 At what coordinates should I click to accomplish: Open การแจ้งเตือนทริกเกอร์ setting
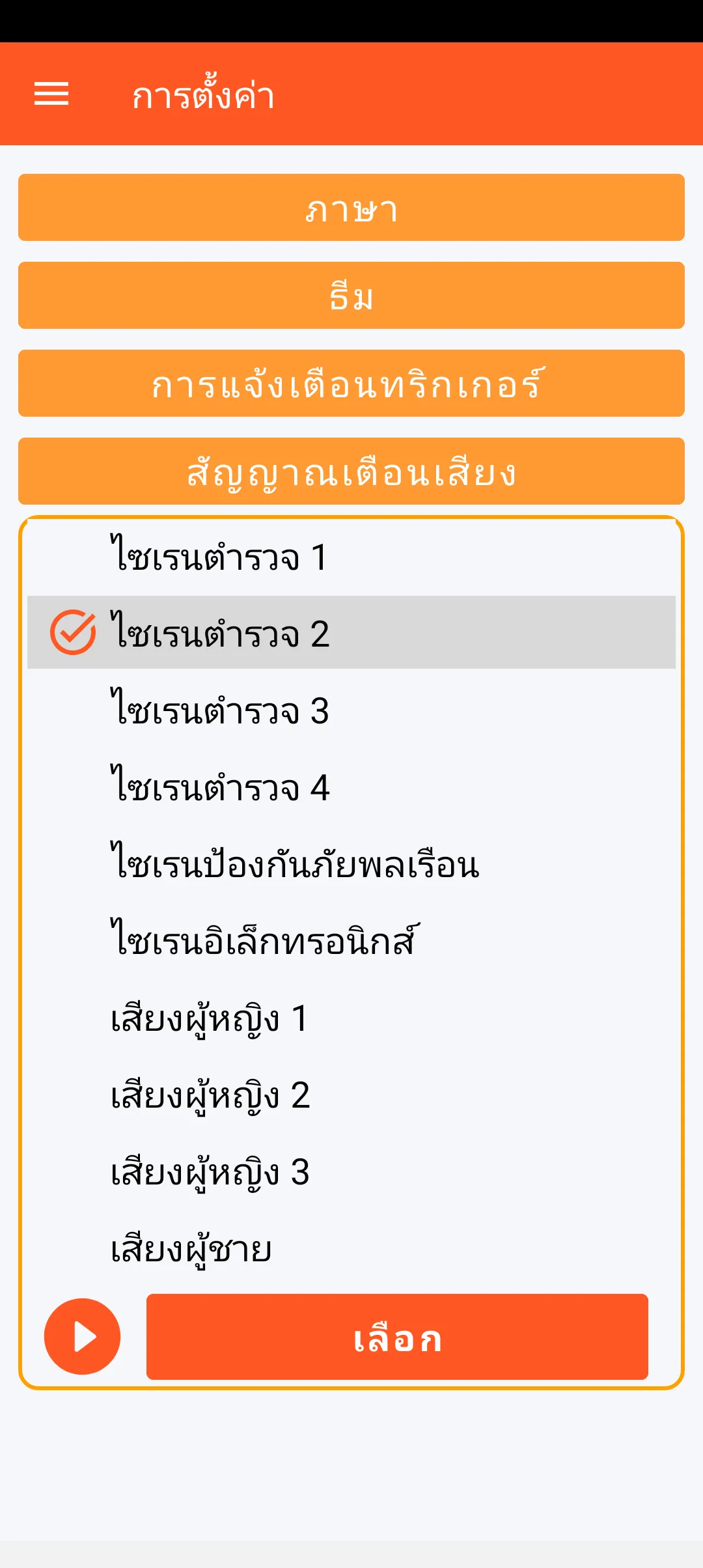pyautogui.click(x=351, y=384)
